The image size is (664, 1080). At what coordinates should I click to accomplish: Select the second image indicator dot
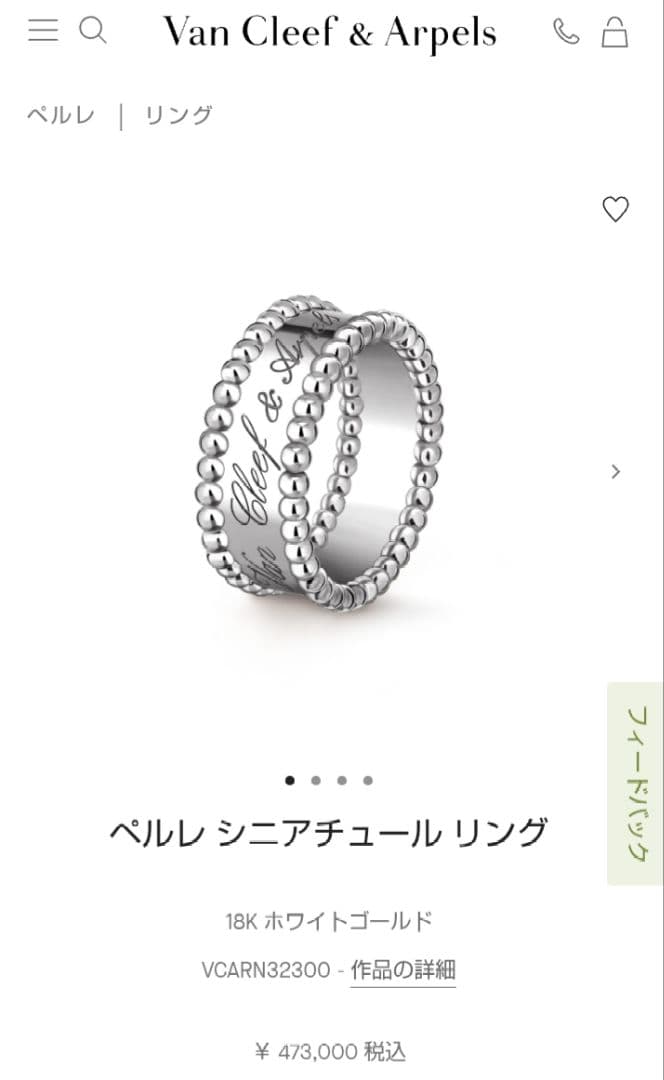[x=316, y=780]
